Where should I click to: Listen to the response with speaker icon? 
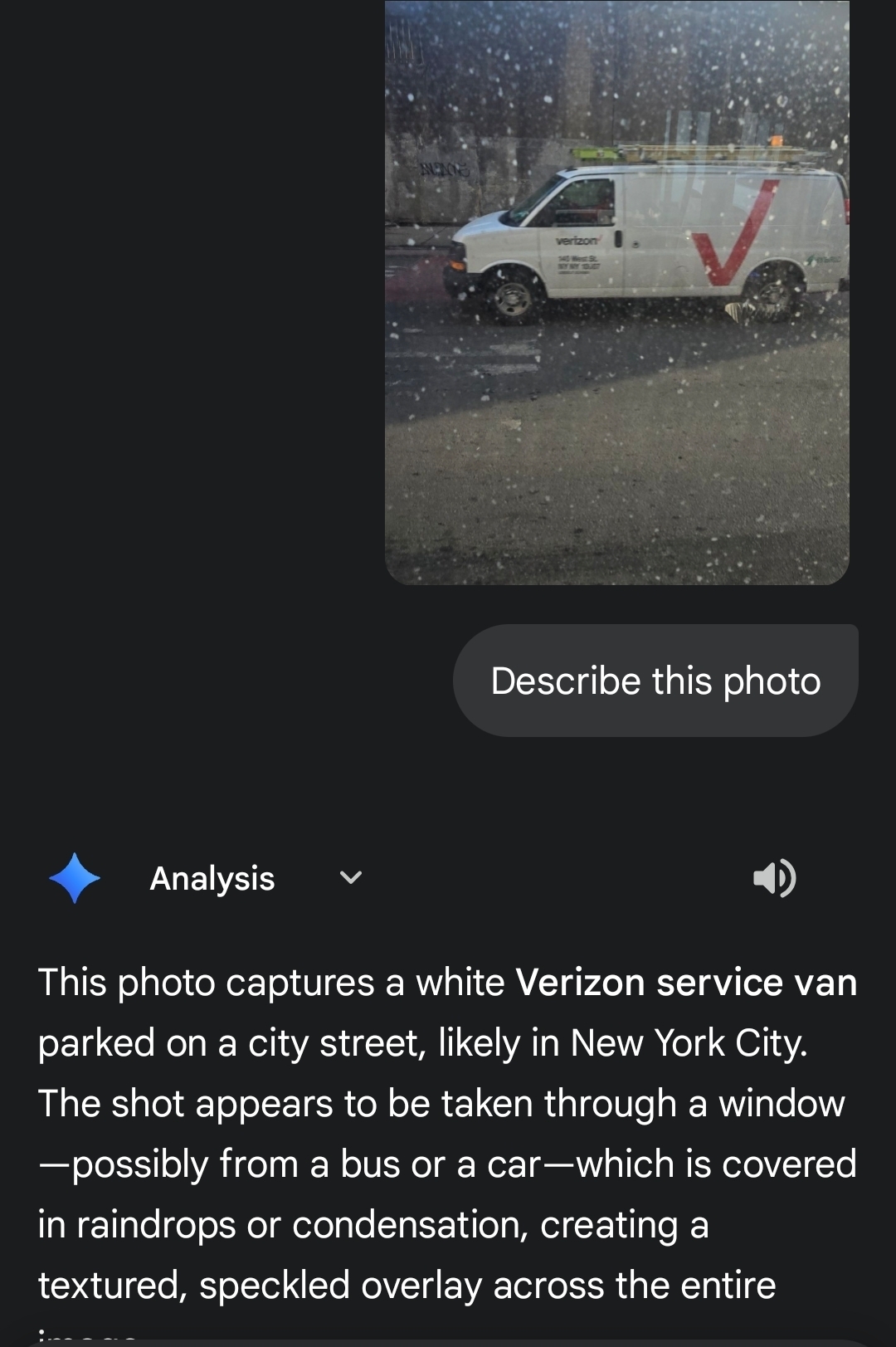click(x=774, y=878)
